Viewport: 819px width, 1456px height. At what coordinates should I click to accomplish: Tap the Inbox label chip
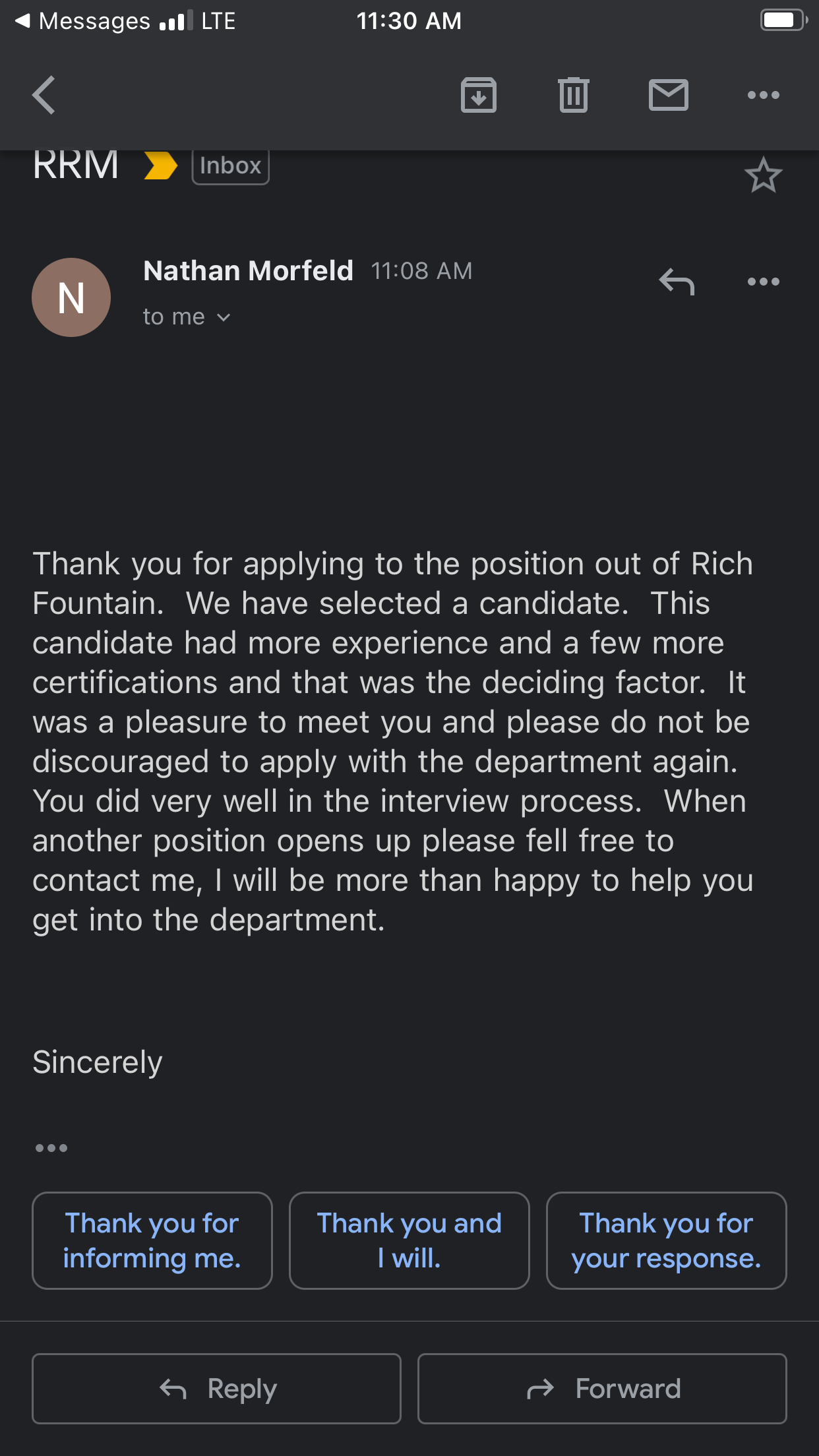coord(231,166)
